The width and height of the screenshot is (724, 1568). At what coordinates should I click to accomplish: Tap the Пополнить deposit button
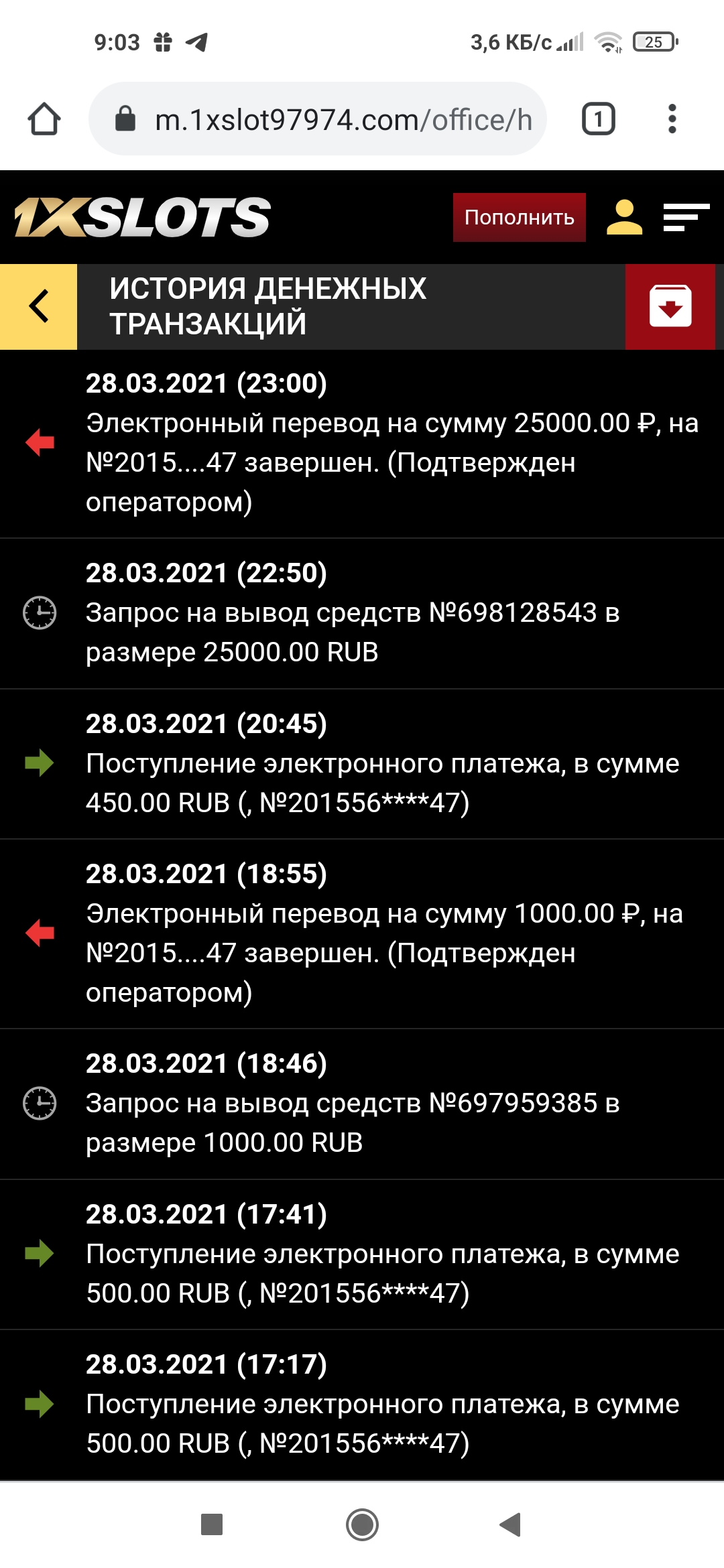519,217
